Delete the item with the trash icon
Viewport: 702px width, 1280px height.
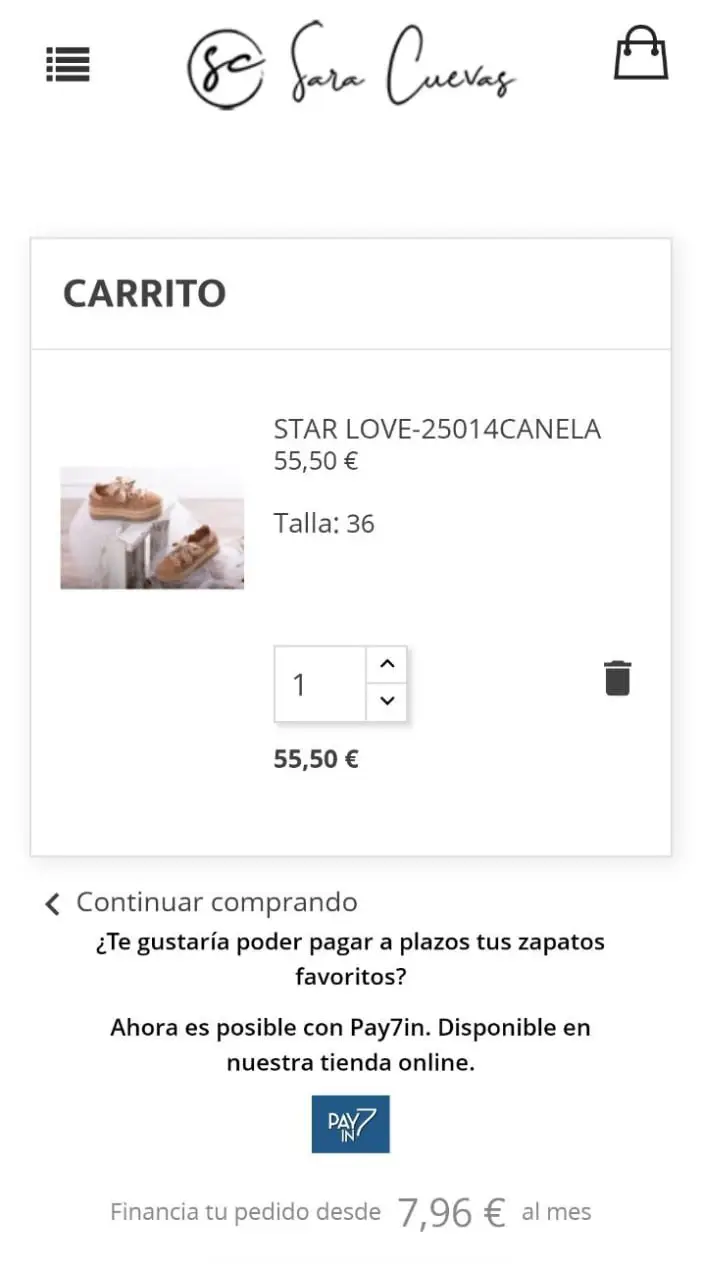(x=618, y=678)
